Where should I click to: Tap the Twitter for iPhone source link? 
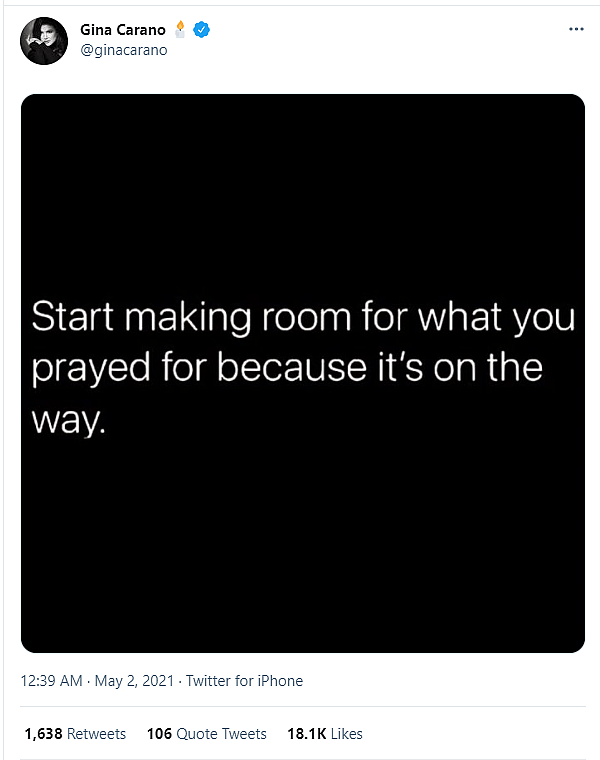pos(246,681)
